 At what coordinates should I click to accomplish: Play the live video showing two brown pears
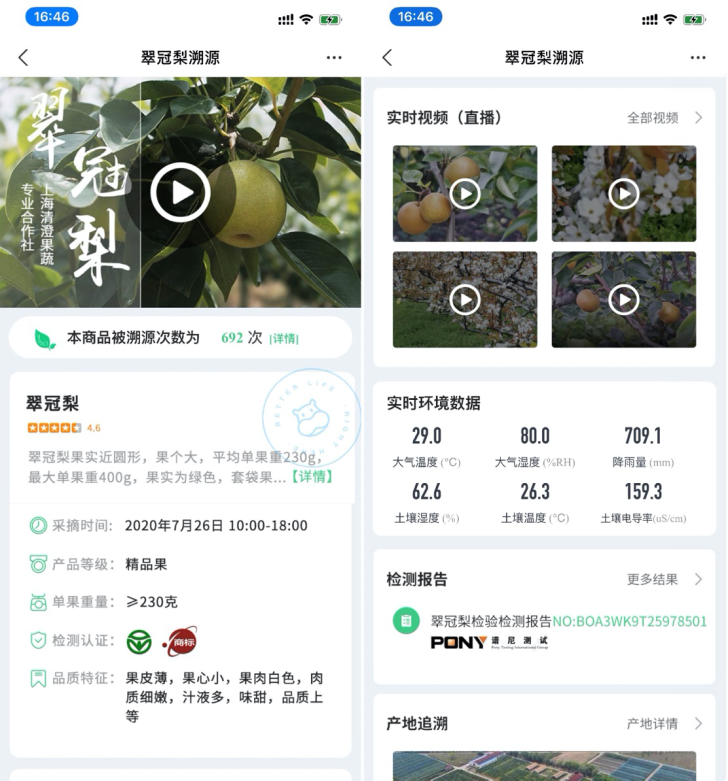tap(465, 193)
